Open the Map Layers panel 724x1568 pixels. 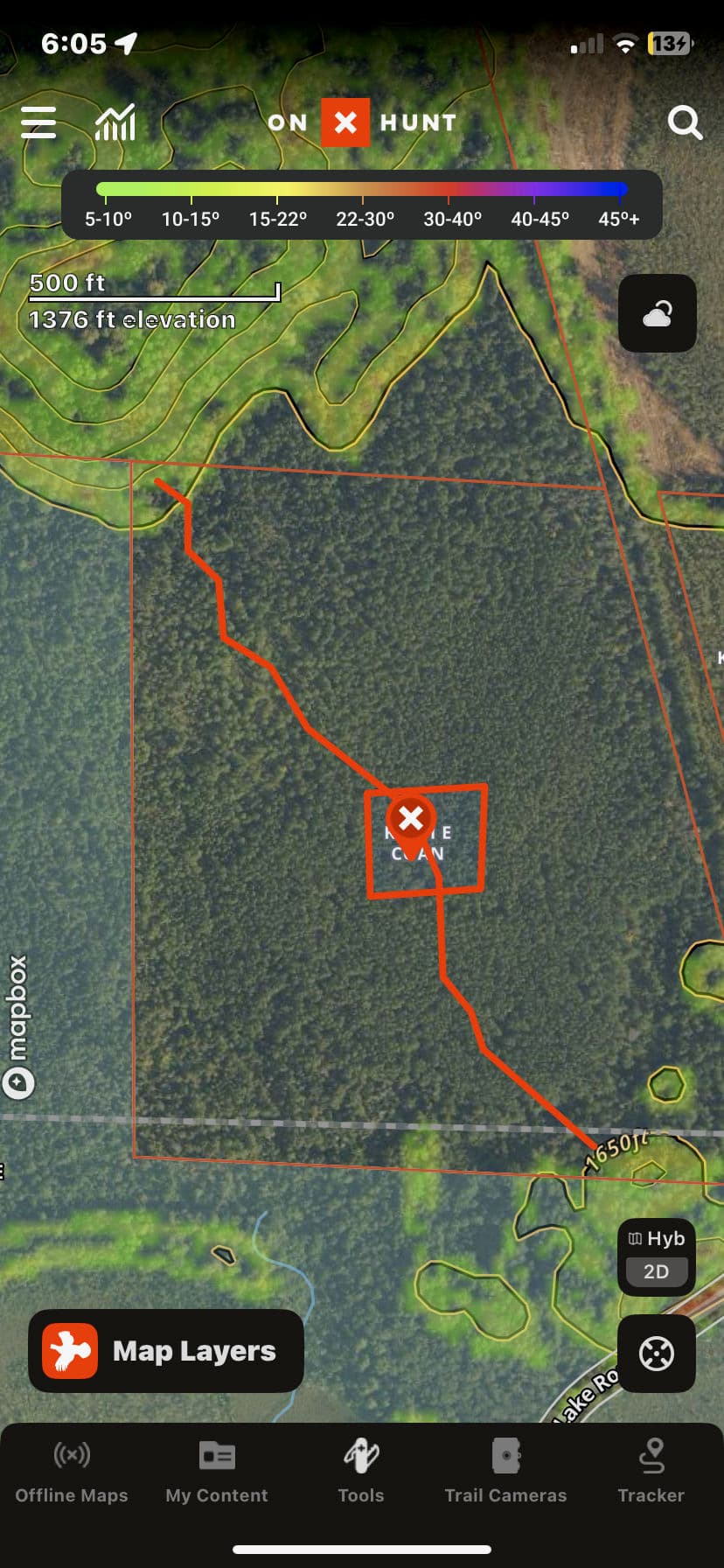166,1351
